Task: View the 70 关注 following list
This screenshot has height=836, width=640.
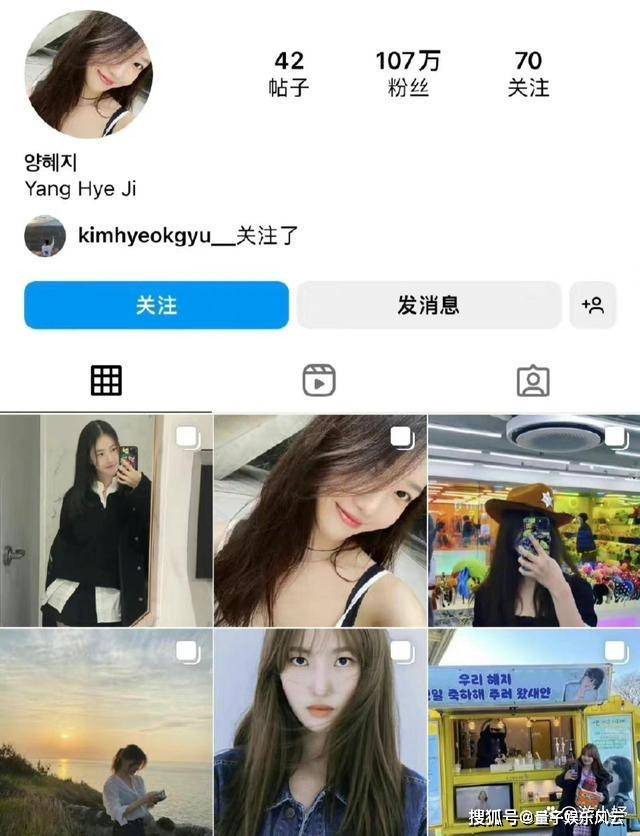Action: 528,74
